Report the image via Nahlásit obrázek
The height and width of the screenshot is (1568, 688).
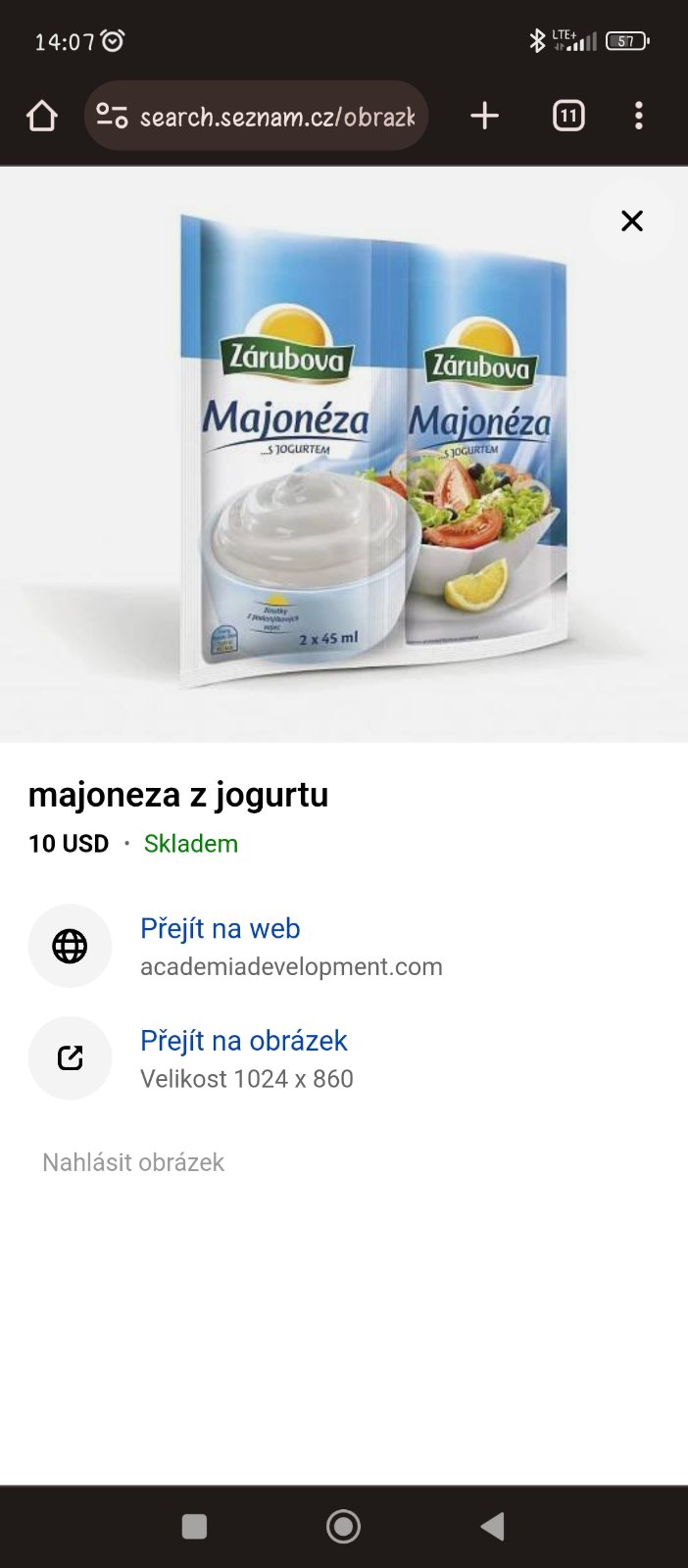coord(133,1162)
